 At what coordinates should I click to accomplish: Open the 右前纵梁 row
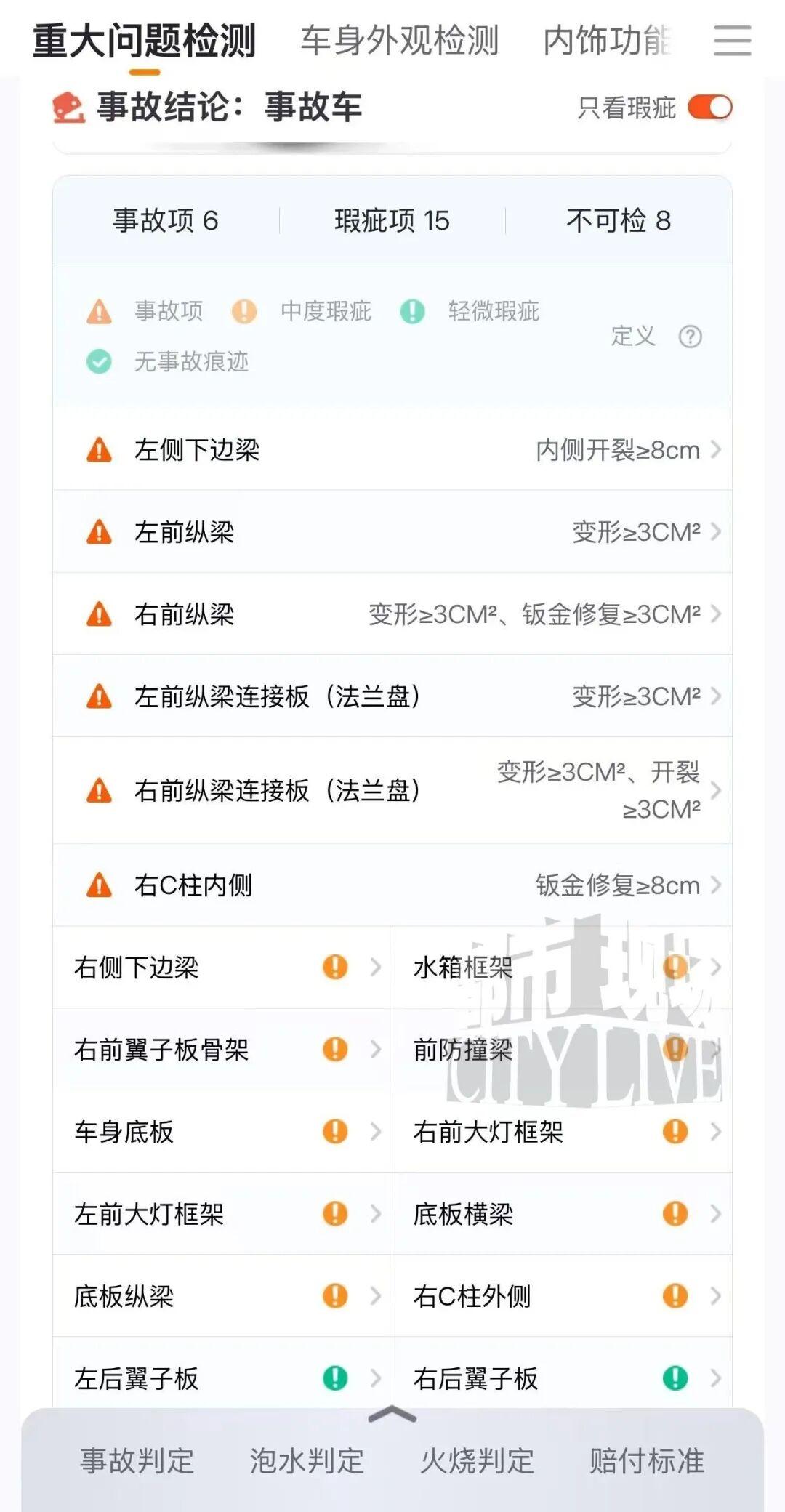click(x=392, y=614)
